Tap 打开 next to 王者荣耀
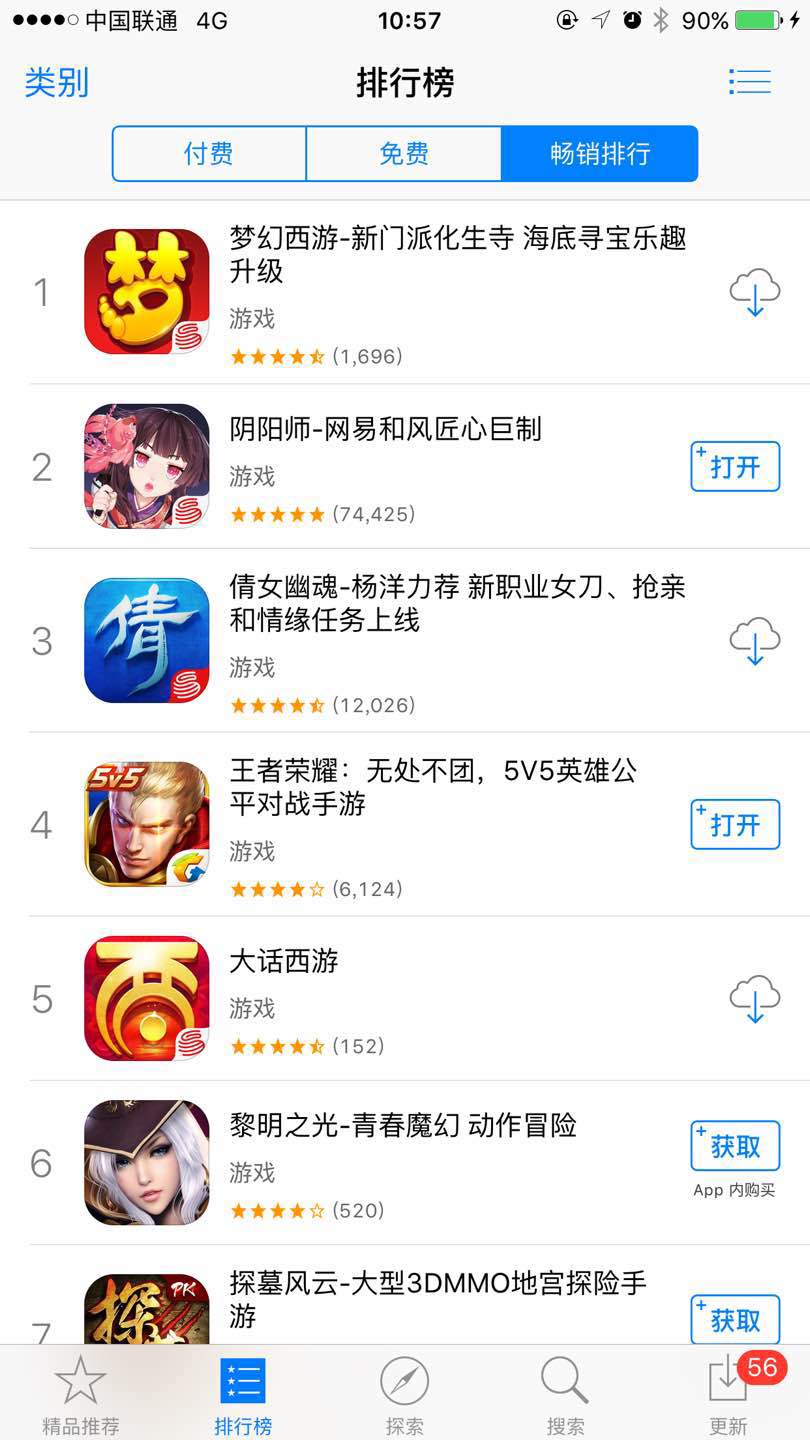Image resolution: width=810 pixels, height=1440 pixels. [x=735, y=825]
